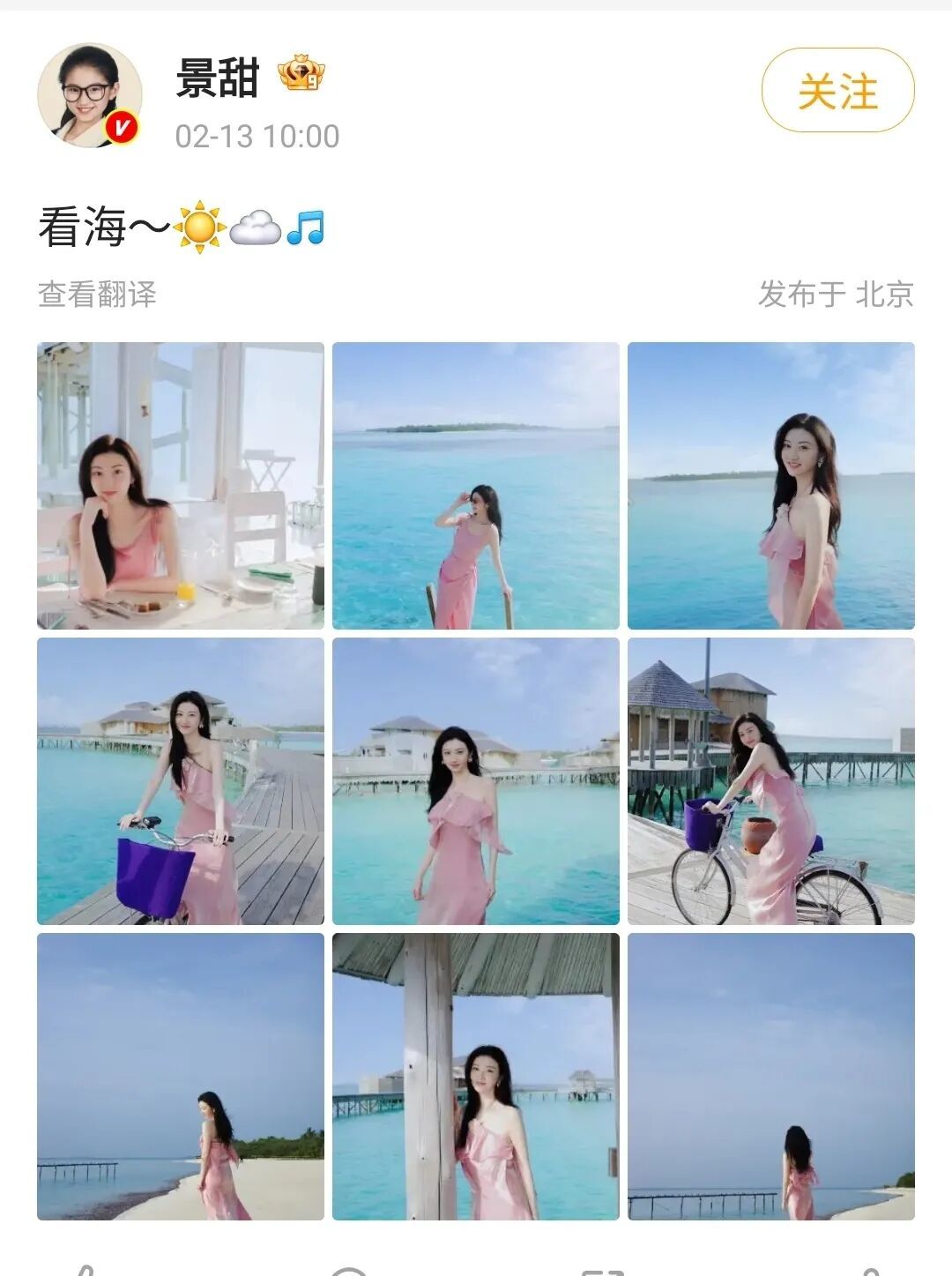
Task: Tap the 关注 follow button
Action: 837,91
